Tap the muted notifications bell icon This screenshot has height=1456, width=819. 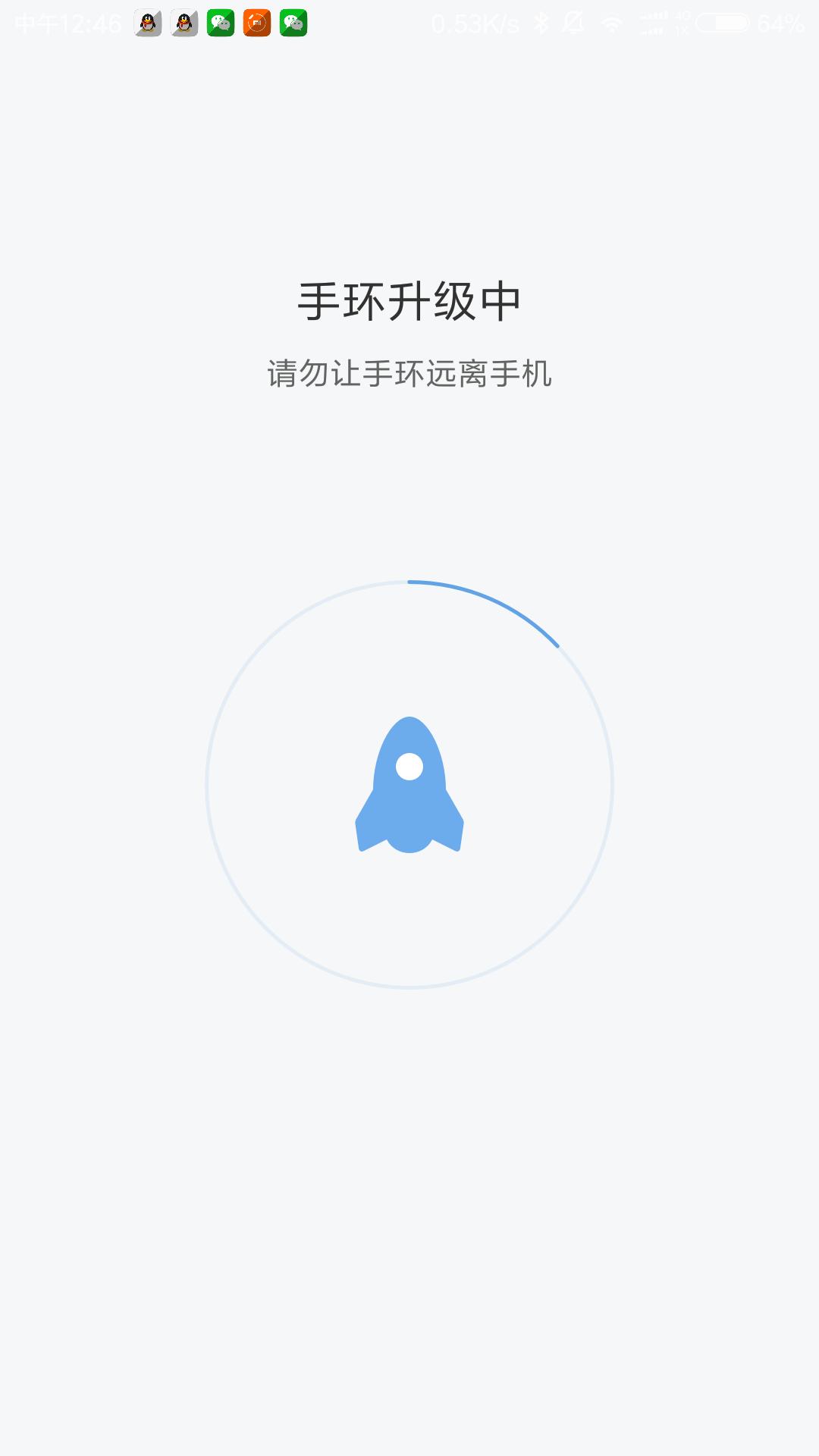[x=574, y=23]
